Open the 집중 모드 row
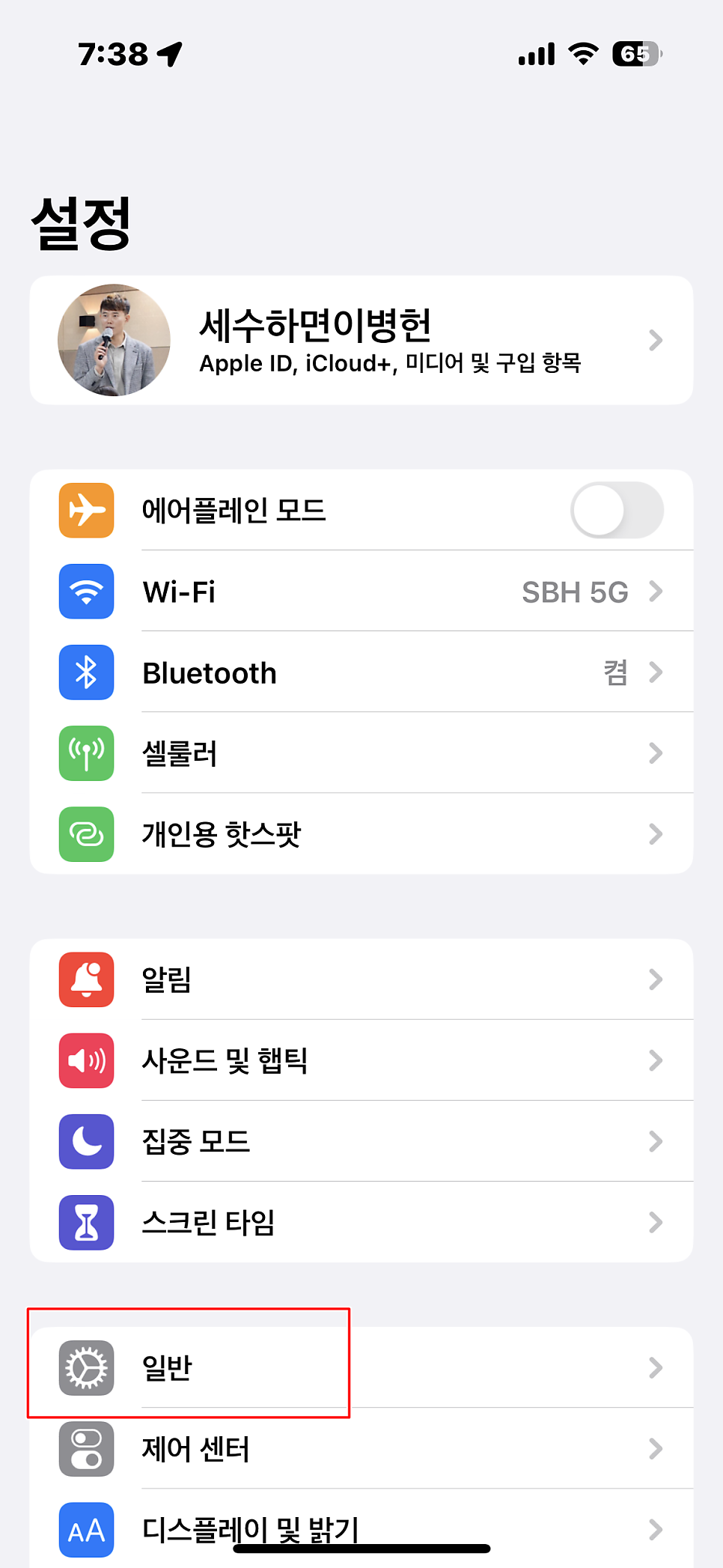Screen dimensions: 723x1568 click(361, 1141)
